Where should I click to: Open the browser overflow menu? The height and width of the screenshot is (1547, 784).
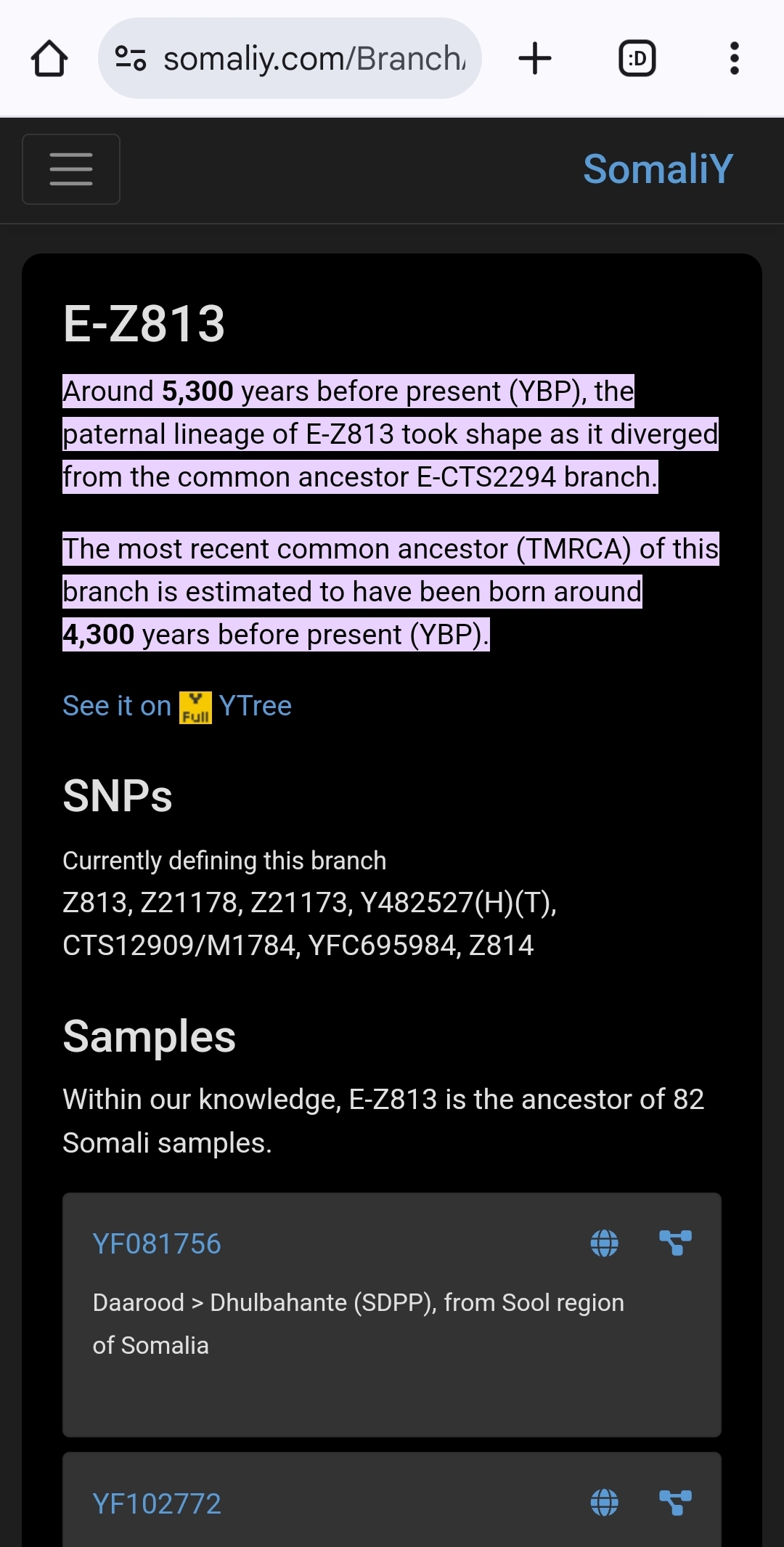coord(734,59)
